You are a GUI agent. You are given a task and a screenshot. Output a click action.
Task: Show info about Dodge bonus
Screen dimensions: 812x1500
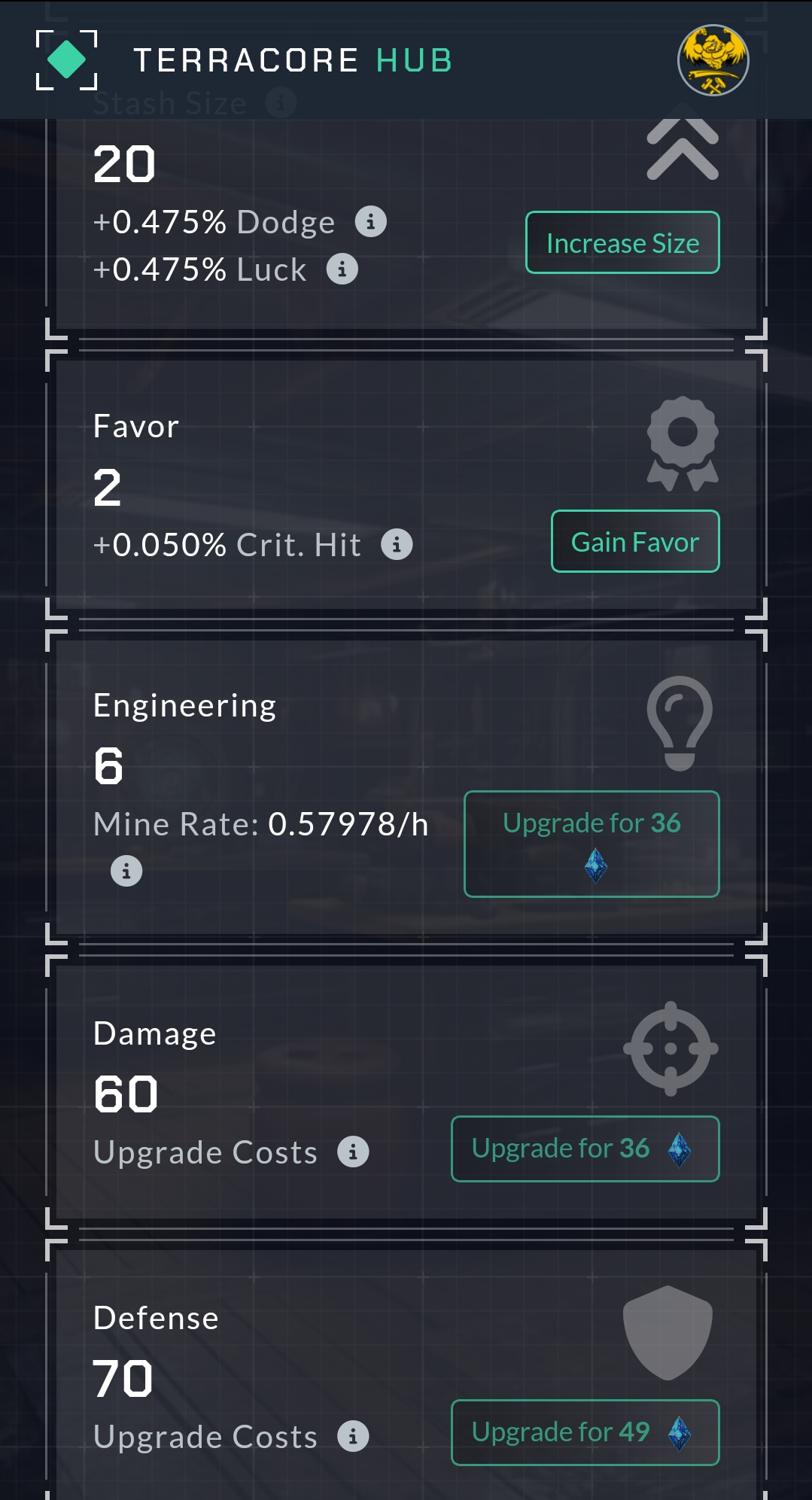pyautogui.click(x=370, y=222)
